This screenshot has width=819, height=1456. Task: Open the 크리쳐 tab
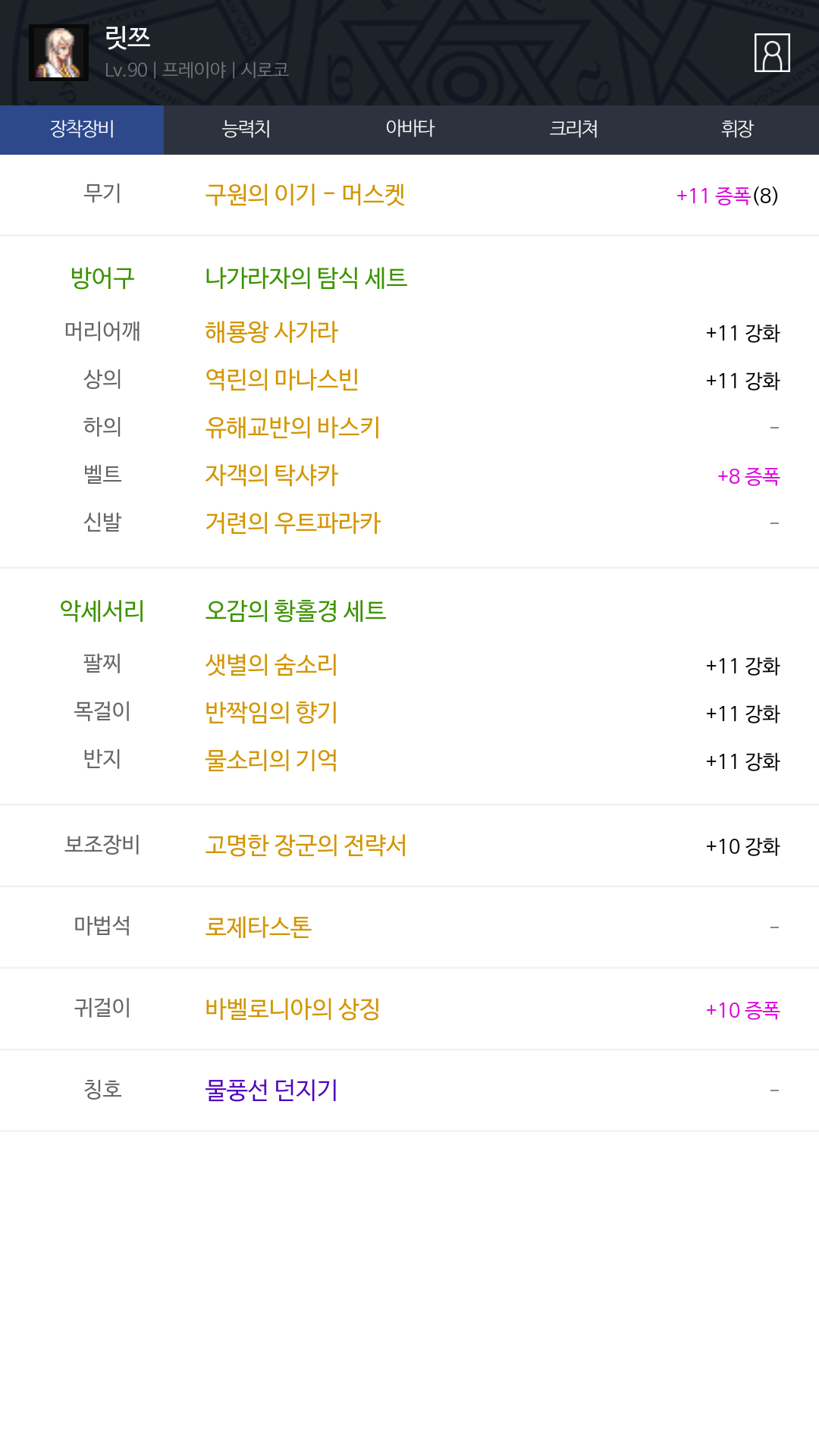coord(573,130)
